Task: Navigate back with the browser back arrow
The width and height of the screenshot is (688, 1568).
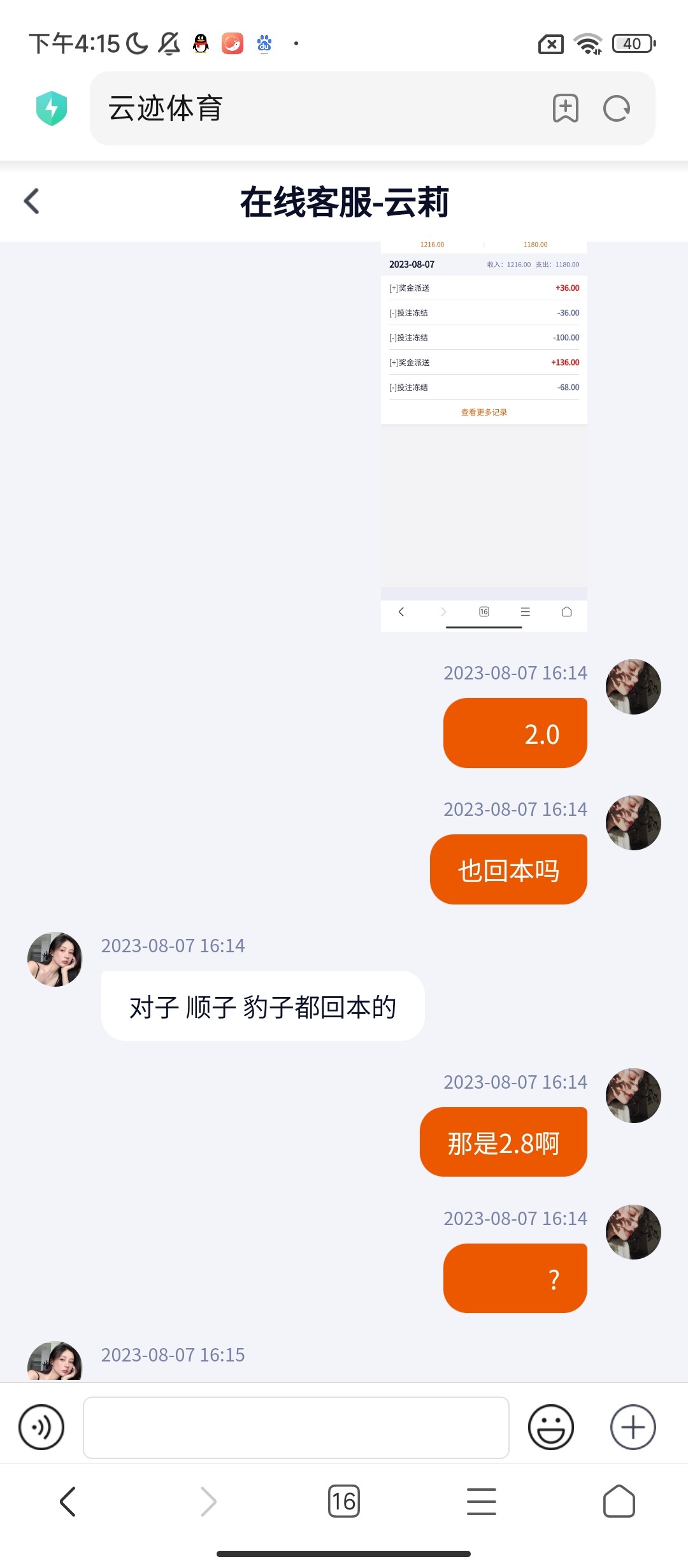Action: [x=68, y=1501]
